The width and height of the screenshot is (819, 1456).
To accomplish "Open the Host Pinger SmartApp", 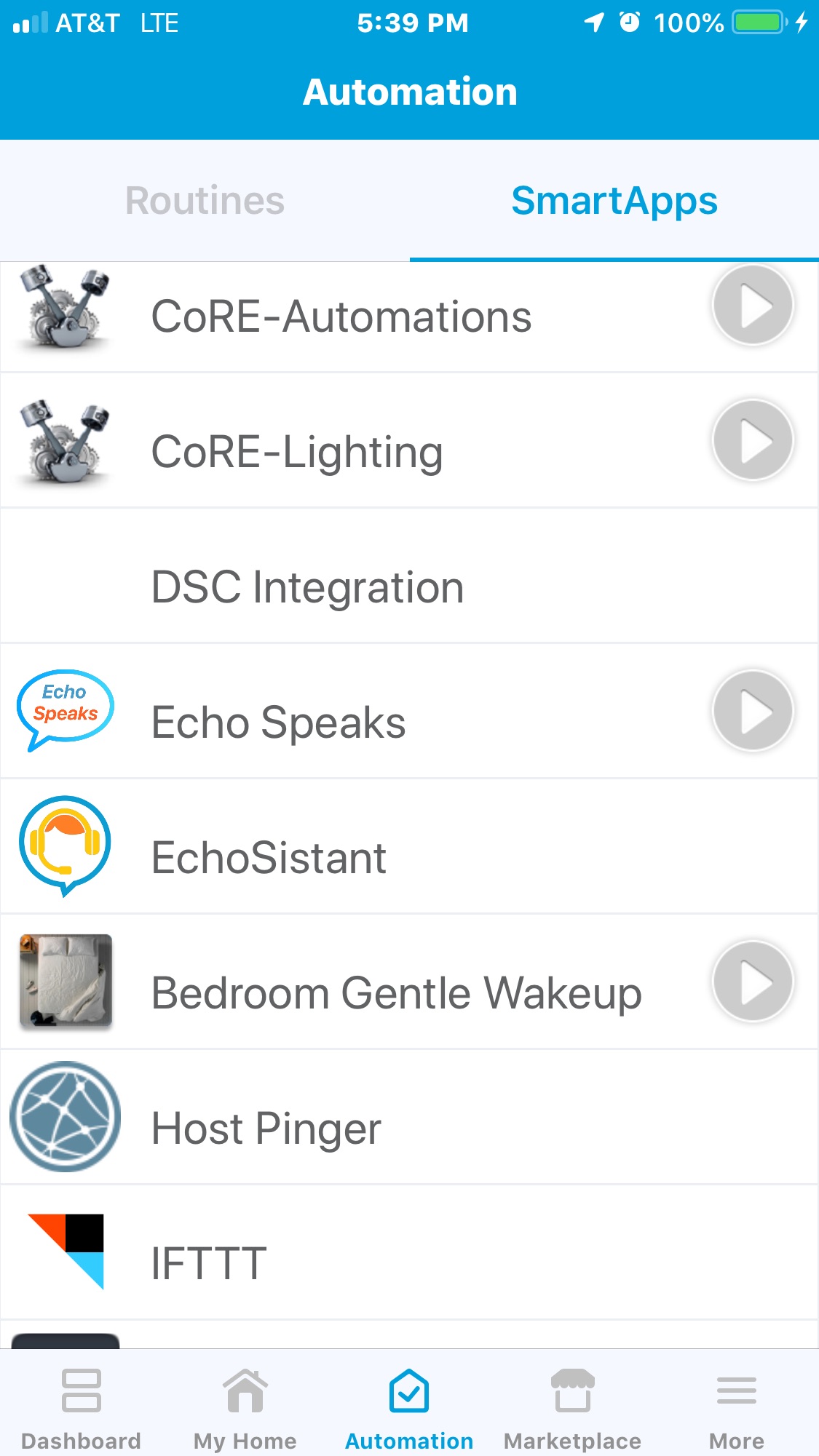I will tap(266, 1129).
